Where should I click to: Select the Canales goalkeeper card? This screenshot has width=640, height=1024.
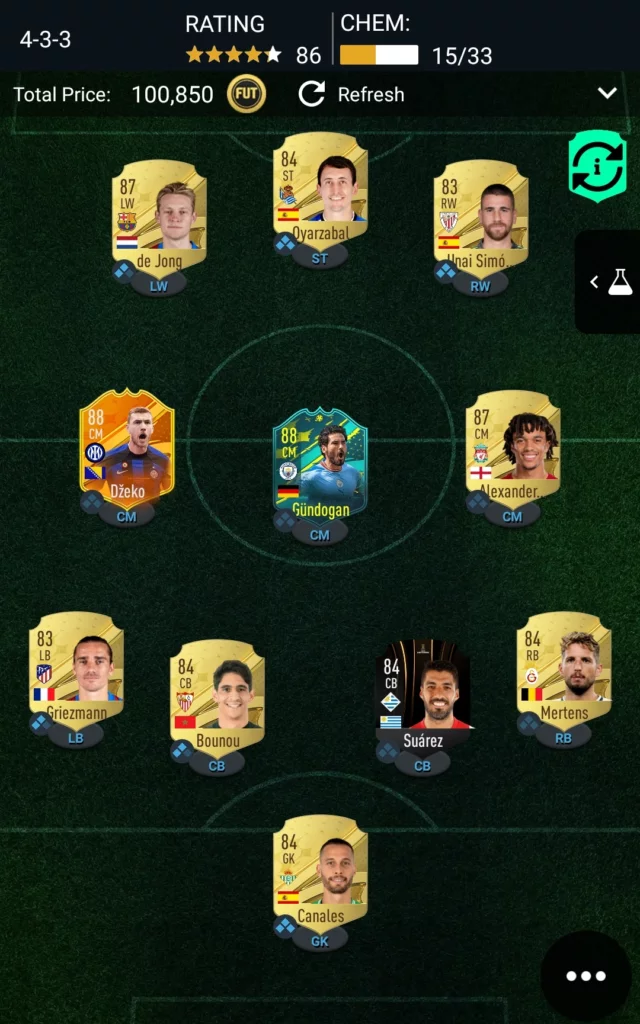pyautogui.click(x=320, y=871)
